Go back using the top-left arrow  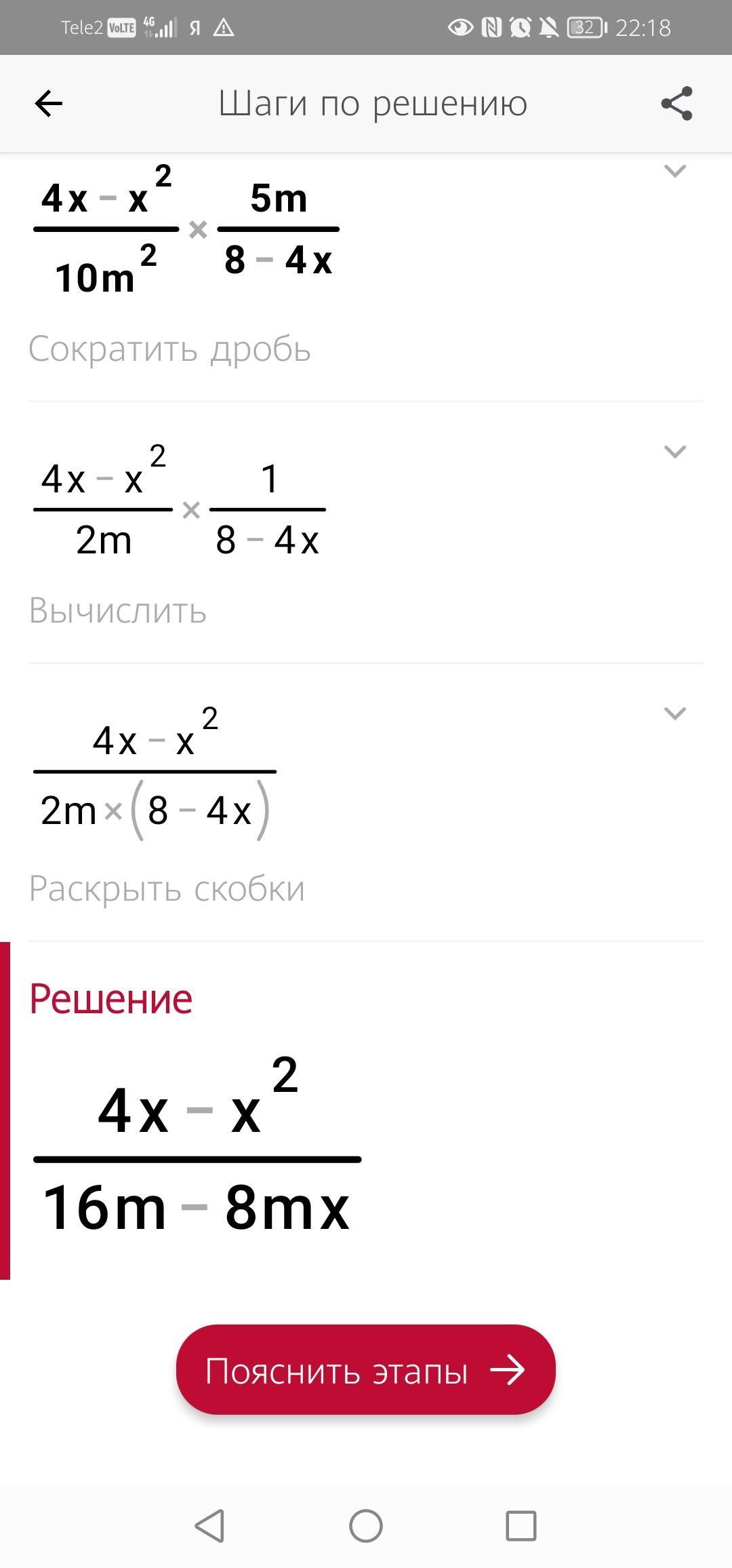coord(48,104)
